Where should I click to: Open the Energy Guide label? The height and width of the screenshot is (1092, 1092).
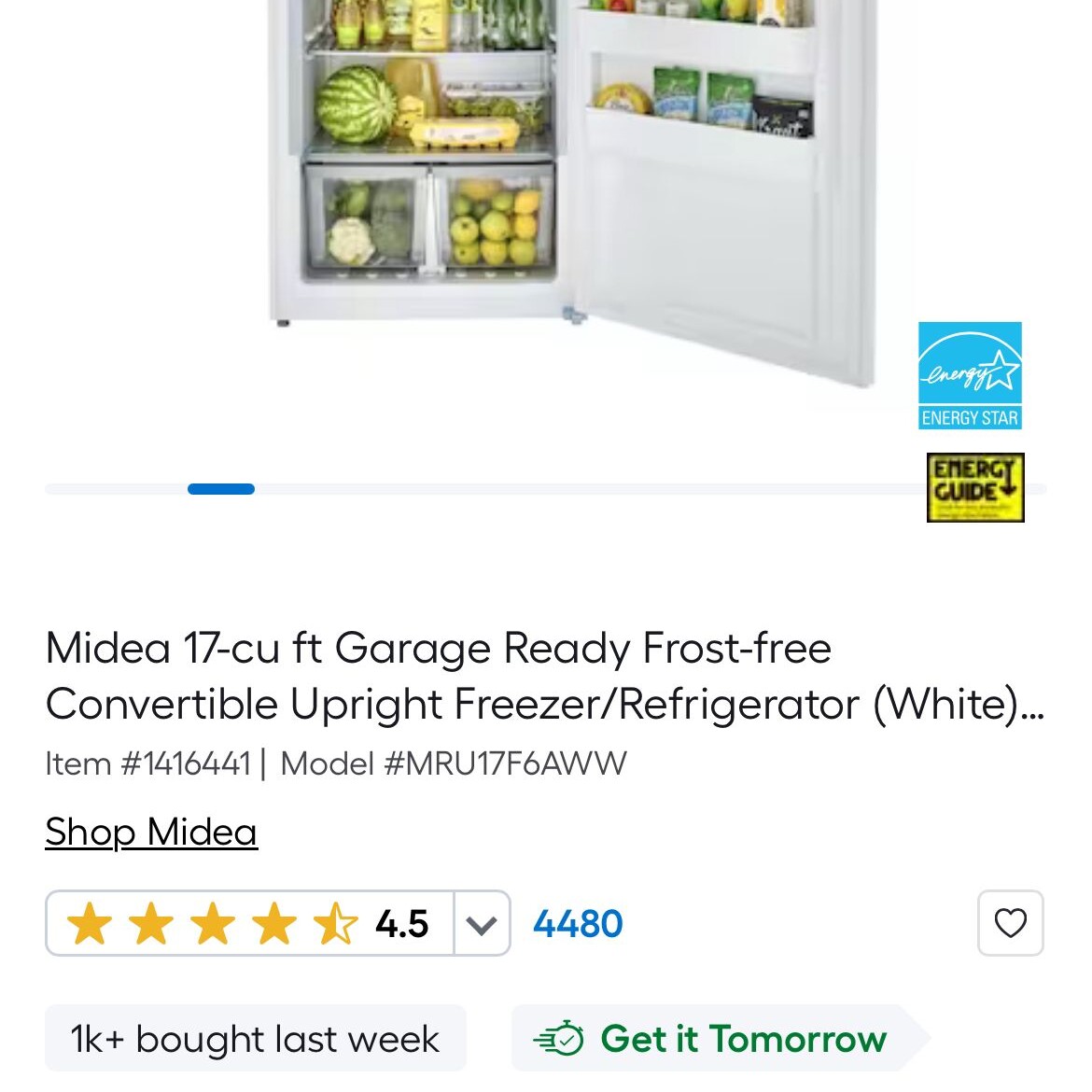(975, 487)
